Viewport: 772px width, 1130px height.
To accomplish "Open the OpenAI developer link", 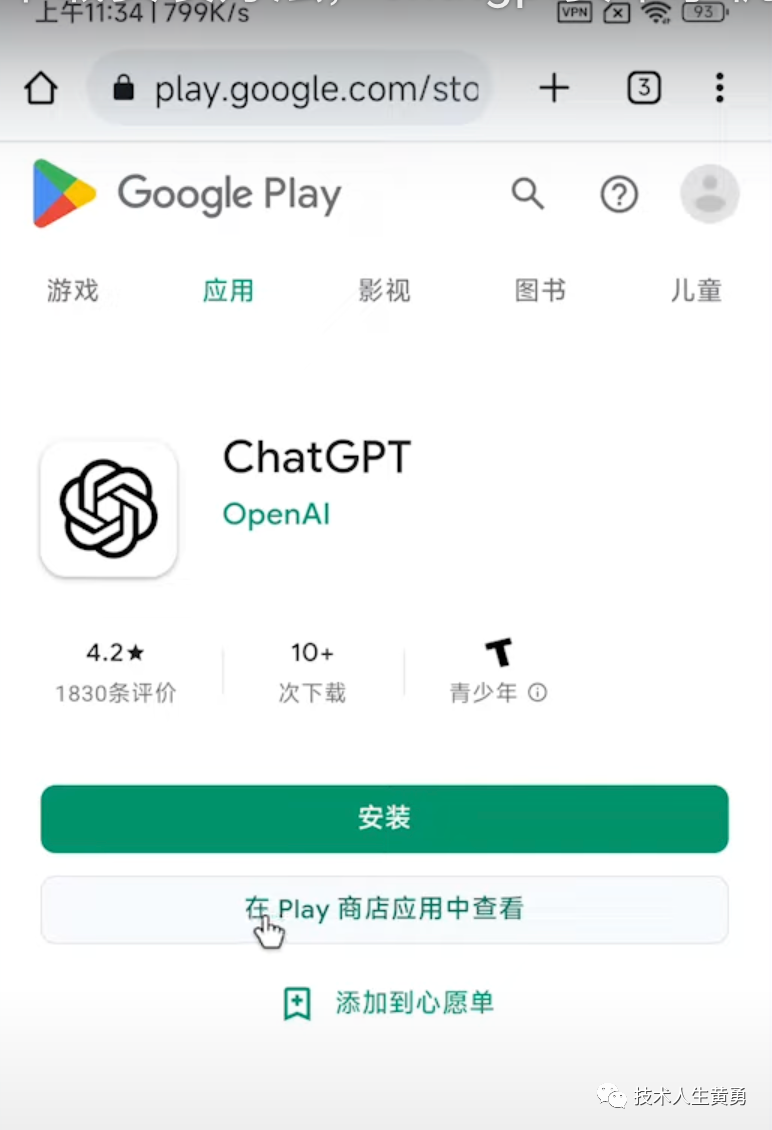I will (276, 514).
